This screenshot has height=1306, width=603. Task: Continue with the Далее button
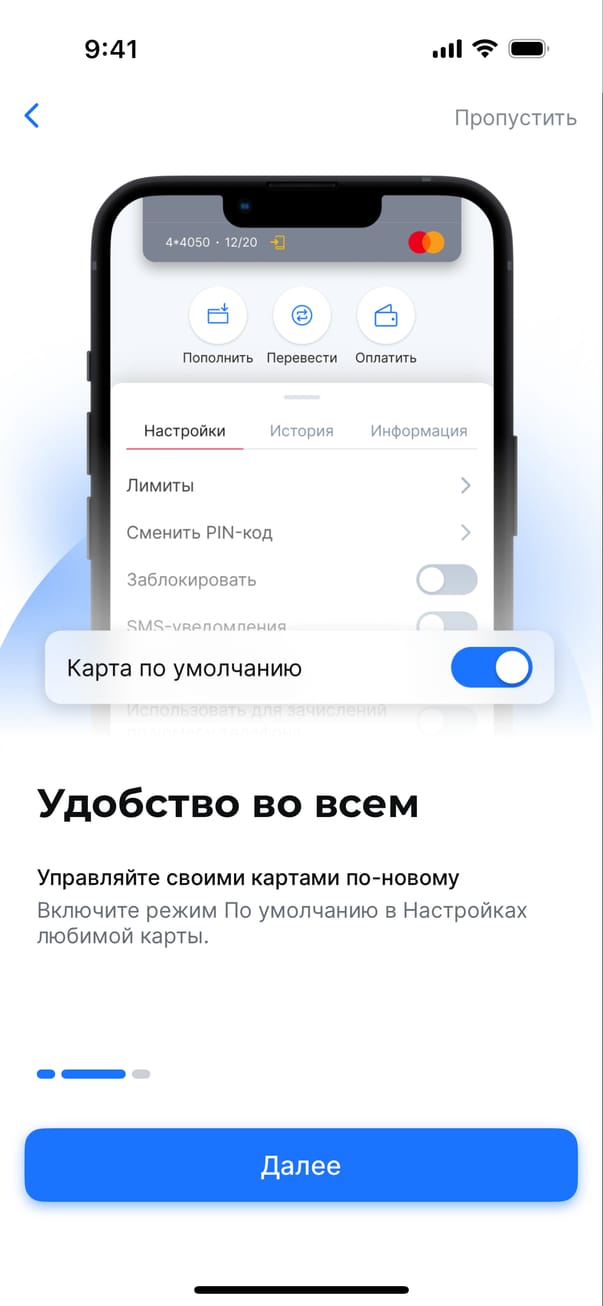click(x=301, y=1165)
